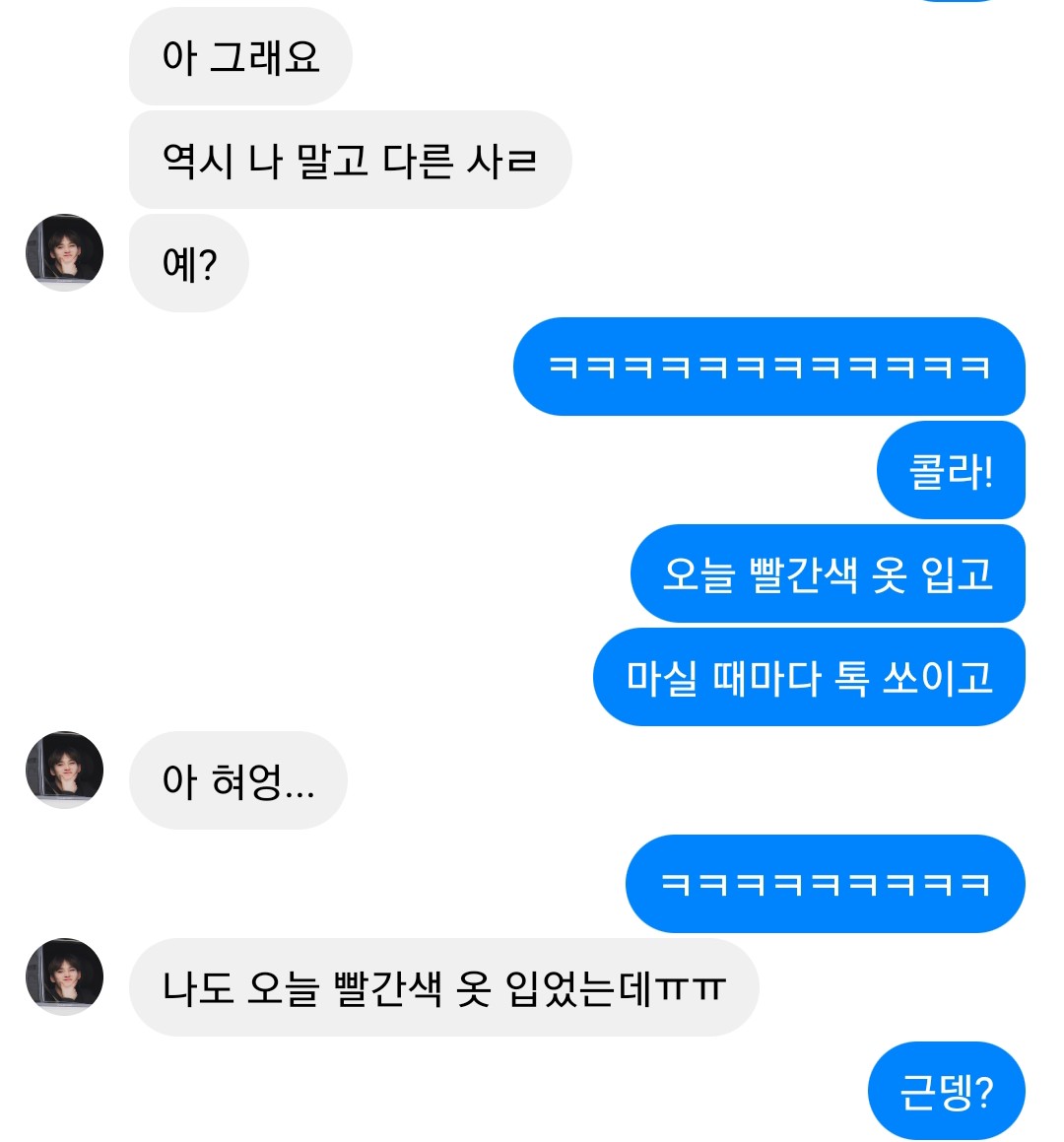The image size is (1064, 1142).
Task: View profile from avatar beside "나도 오늘 빨간색 옷 입었는데ㅠㅠ"
Action: (x=64, y=977)
